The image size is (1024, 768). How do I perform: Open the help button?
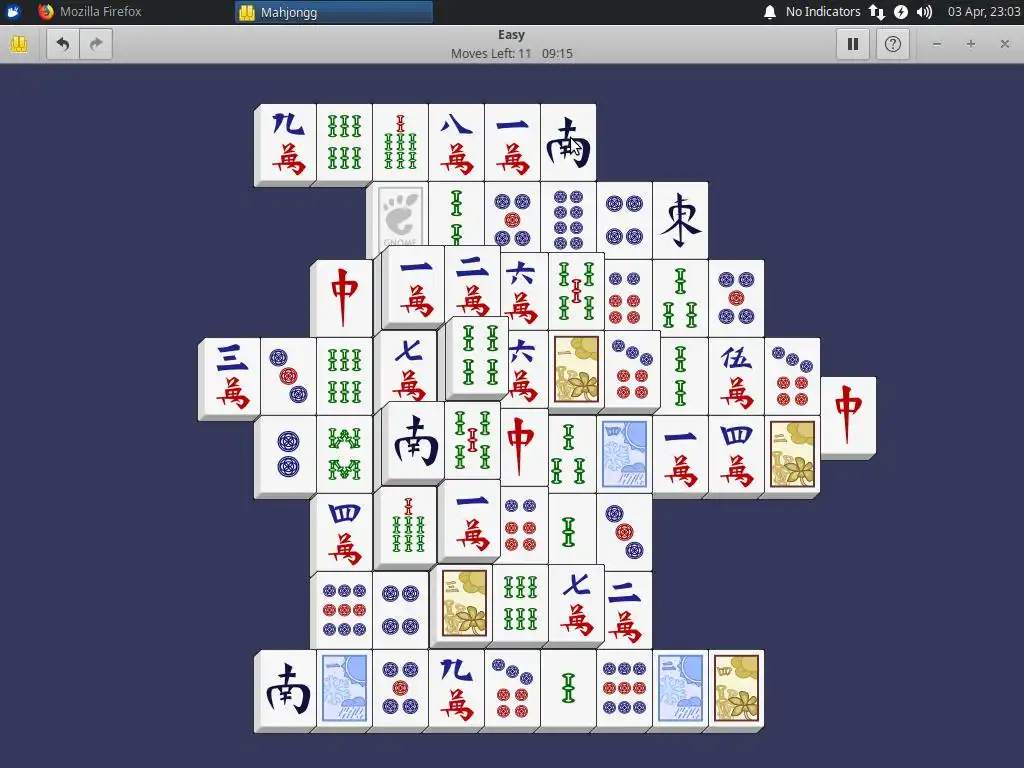click(893, 44)
